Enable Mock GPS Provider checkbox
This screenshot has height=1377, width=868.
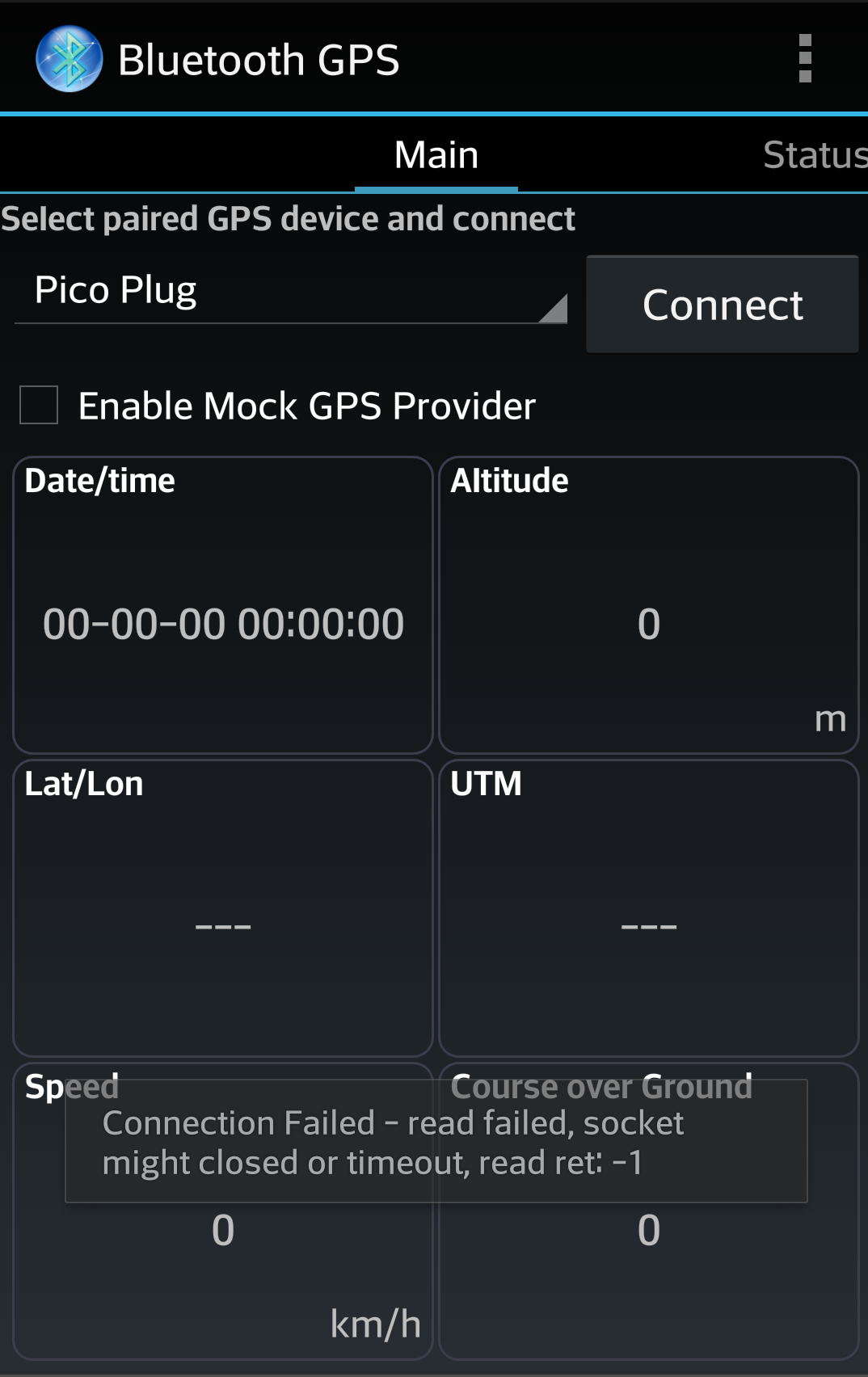click(39, 405)
